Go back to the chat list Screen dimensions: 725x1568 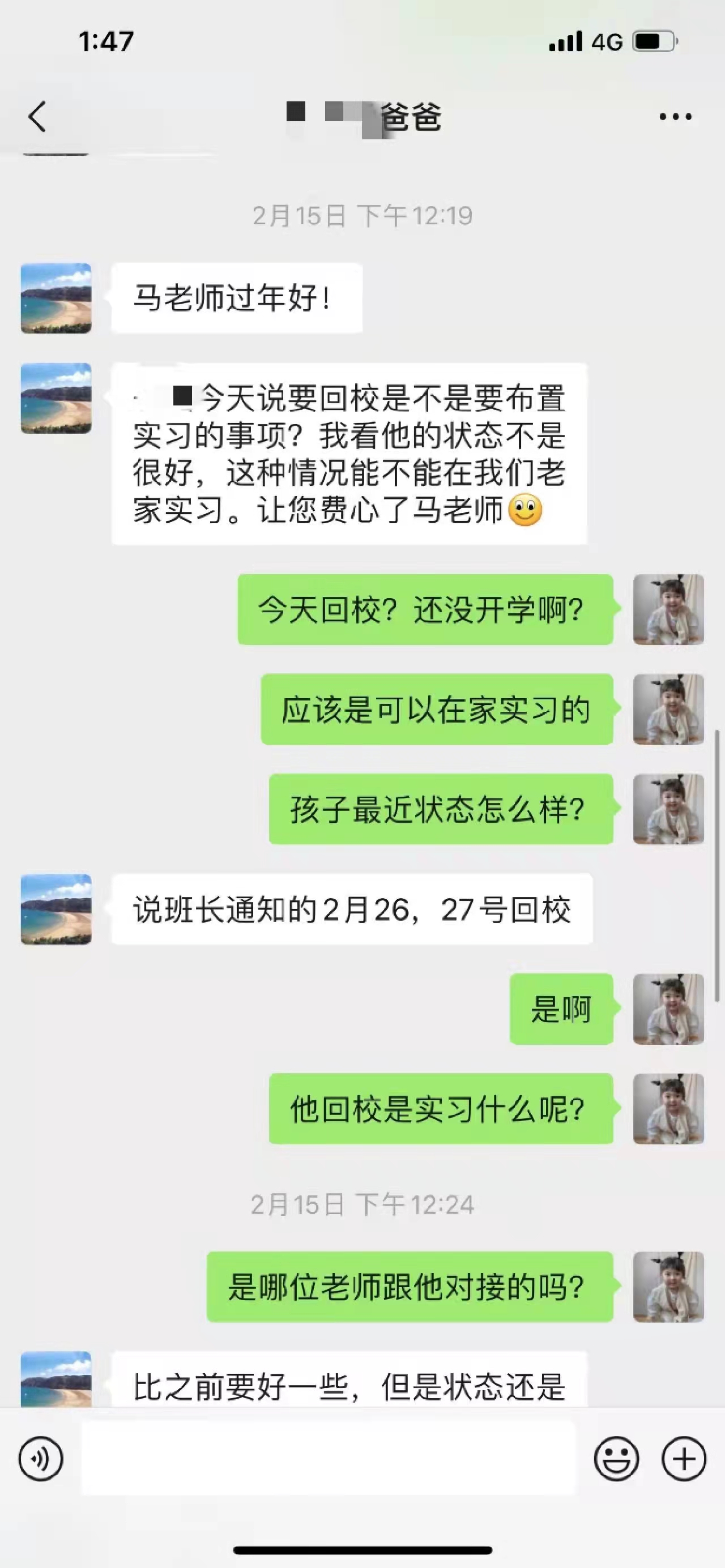click(x=37, y=116)
